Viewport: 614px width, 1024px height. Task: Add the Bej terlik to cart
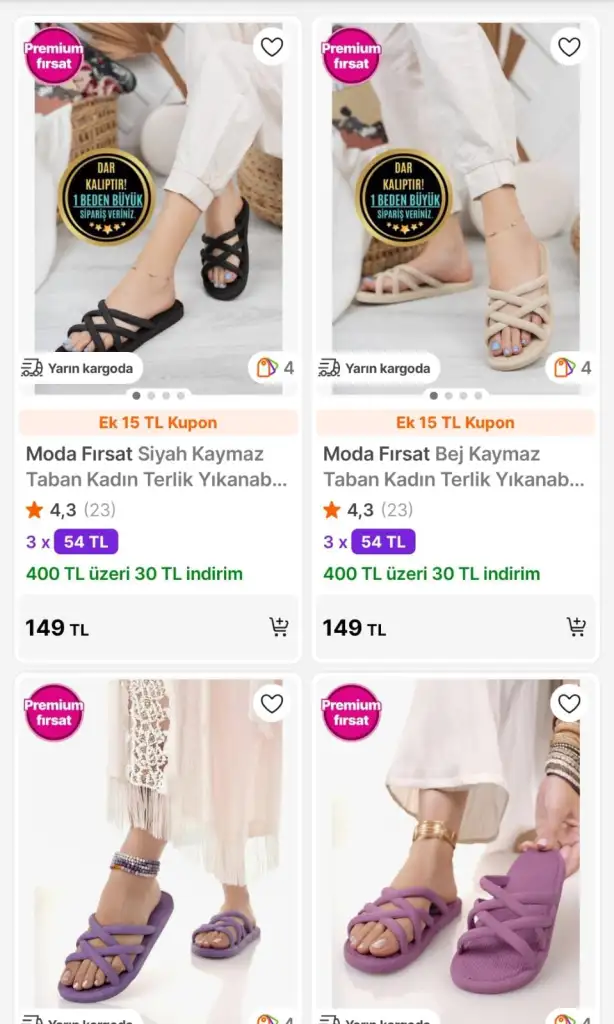tap(576, 627)
